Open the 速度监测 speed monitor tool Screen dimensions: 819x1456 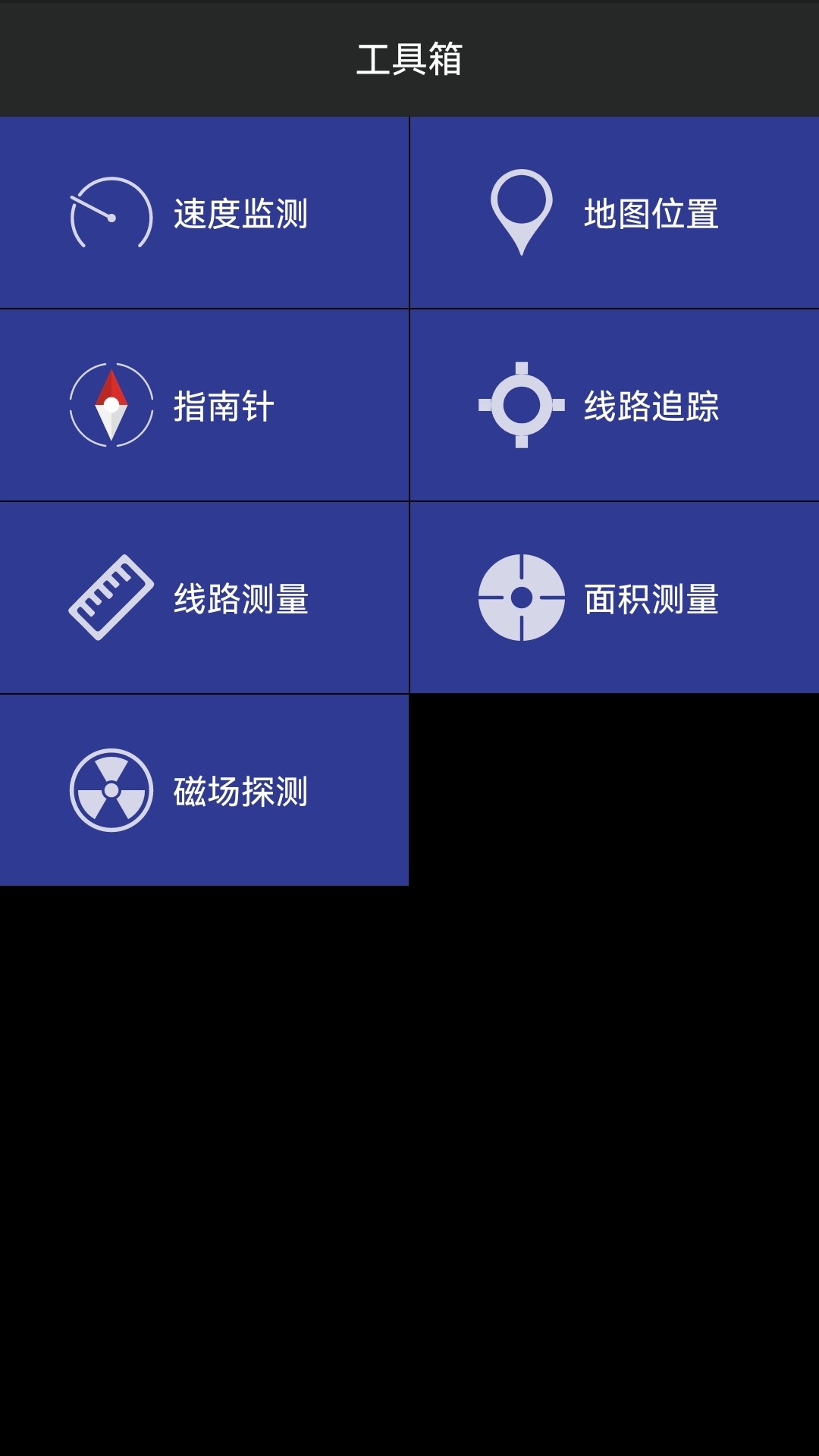pos(204,212)
